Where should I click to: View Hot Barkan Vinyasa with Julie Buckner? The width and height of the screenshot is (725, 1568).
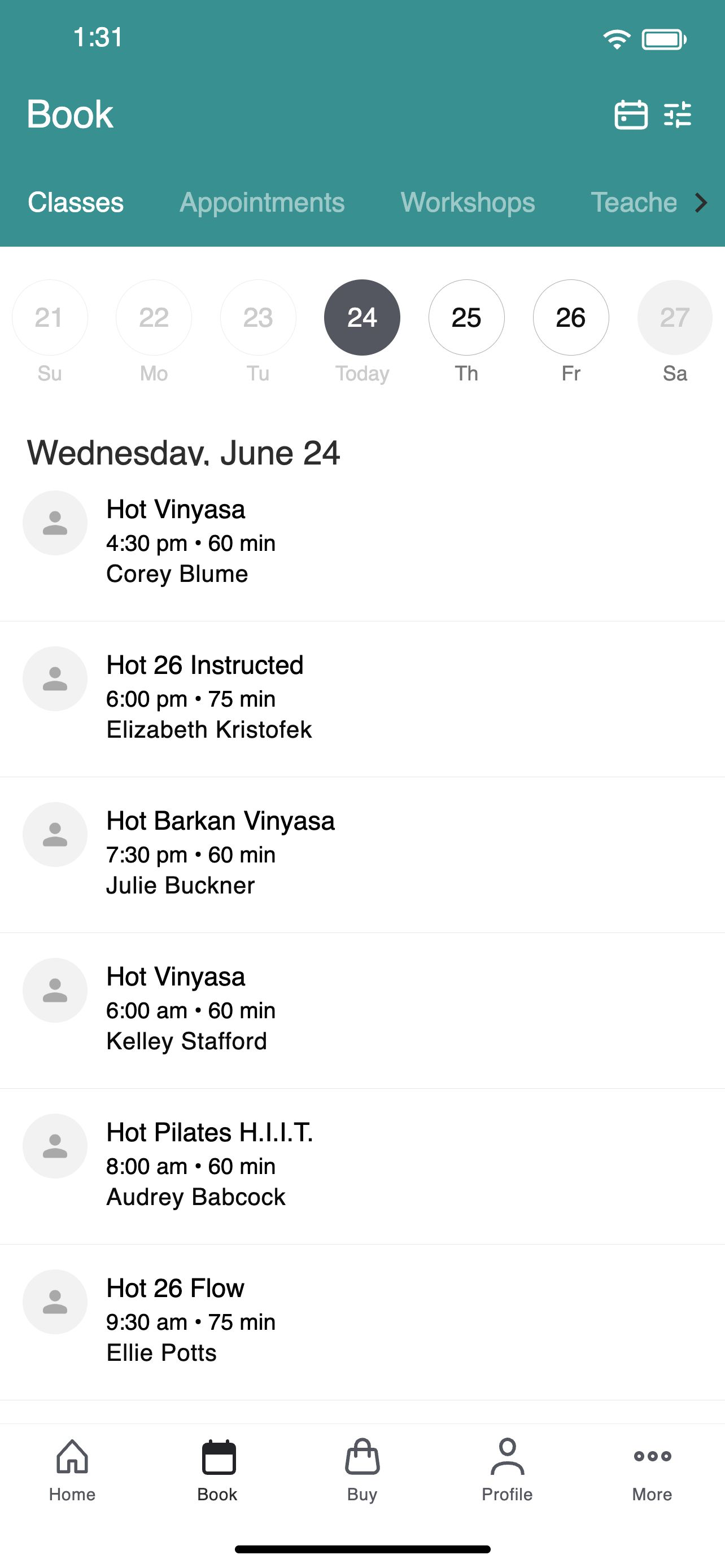pos(362,855)
